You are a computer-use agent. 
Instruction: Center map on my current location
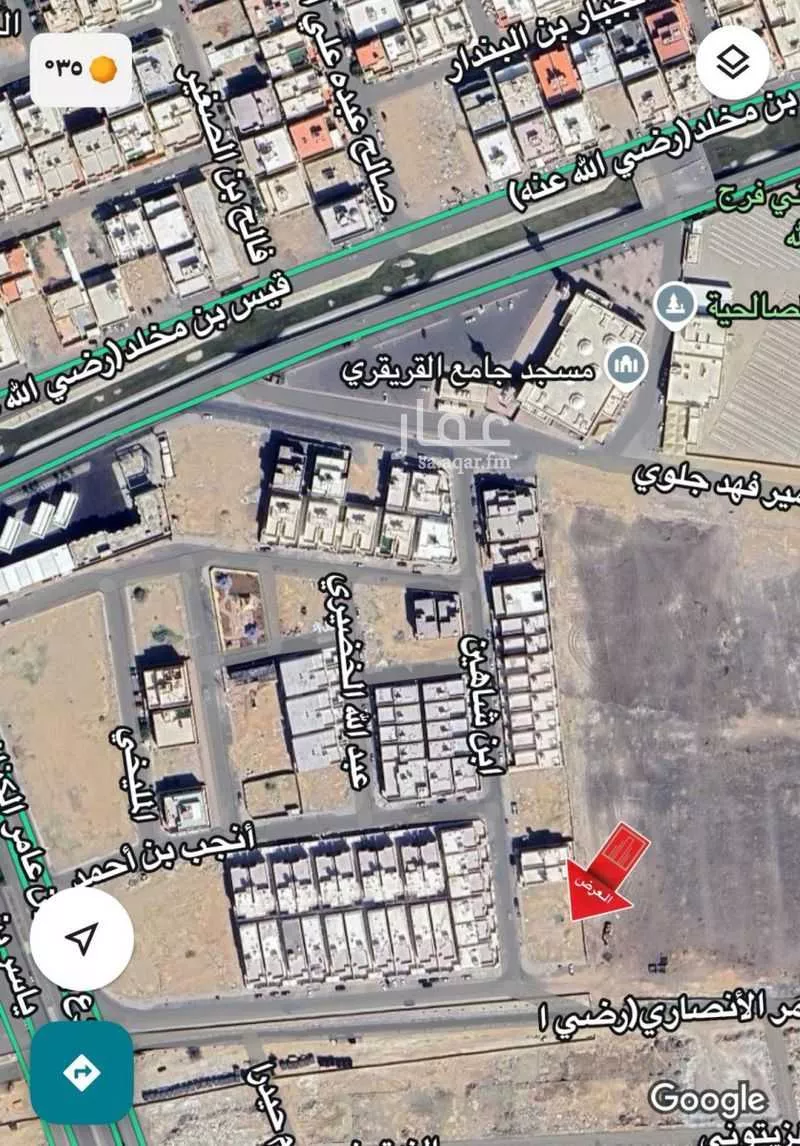pos(82,937)
